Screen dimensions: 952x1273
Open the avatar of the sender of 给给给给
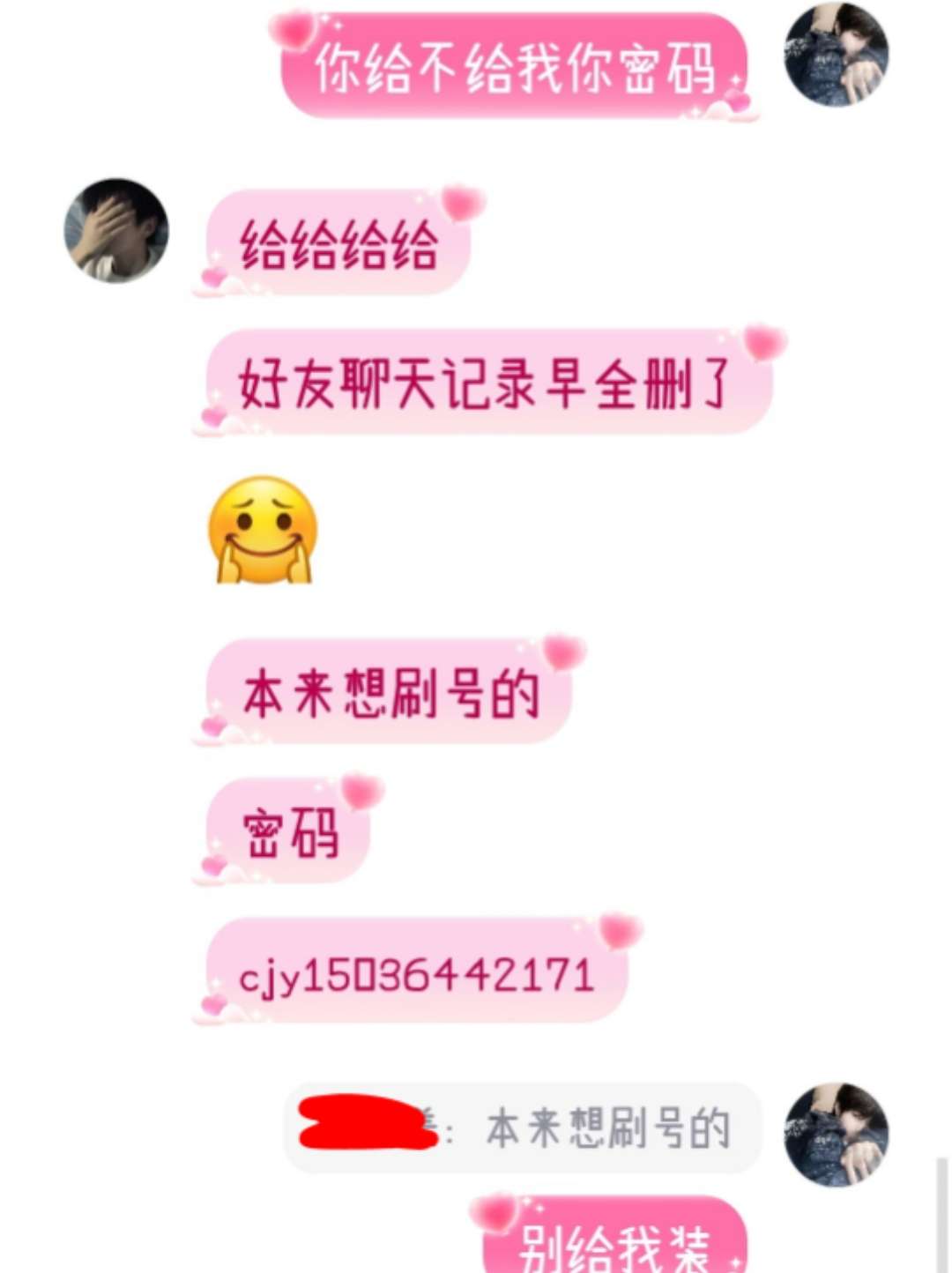click(116, 231)
